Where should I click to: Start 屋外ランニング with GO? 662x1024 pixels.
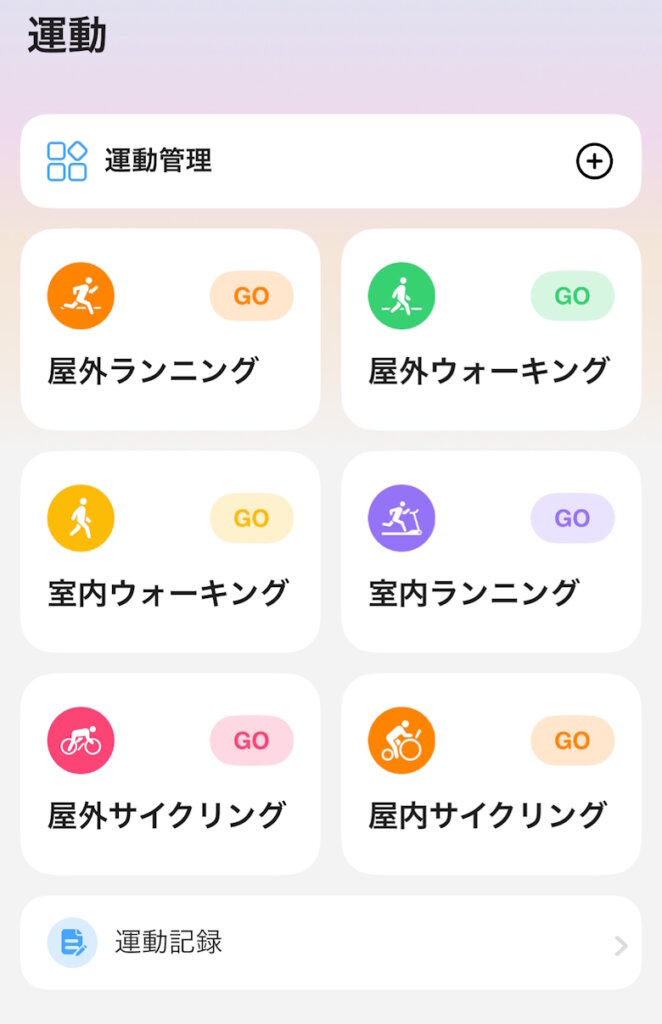coord(251,296)
